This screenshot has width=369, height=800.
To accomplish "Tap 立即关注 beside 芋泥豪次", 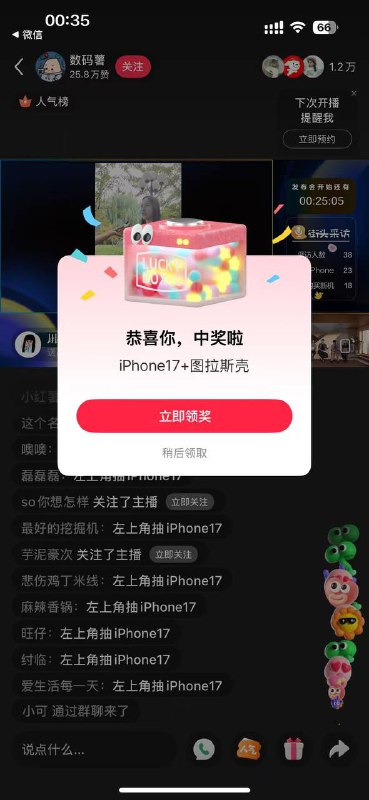I will [174, 554].
